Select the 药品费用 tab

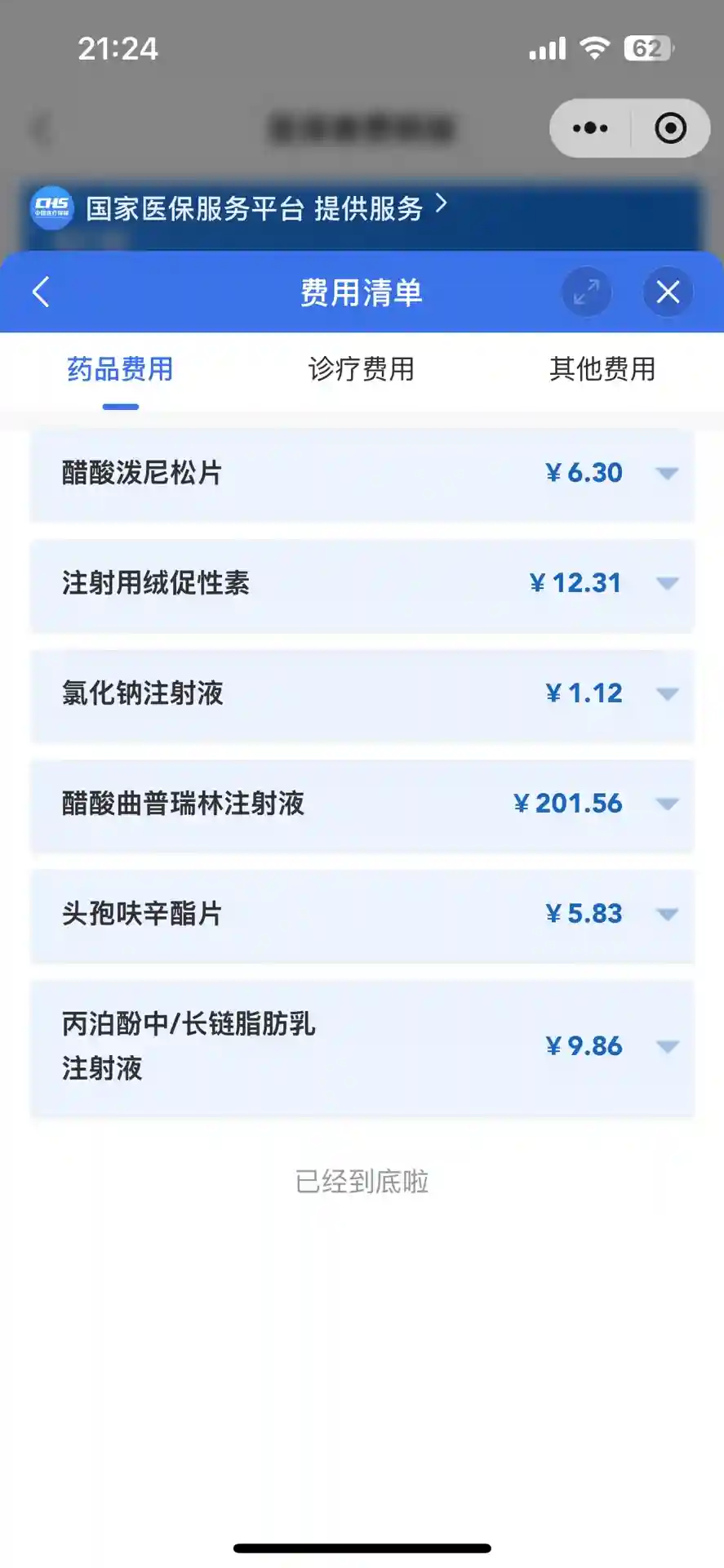120,369
